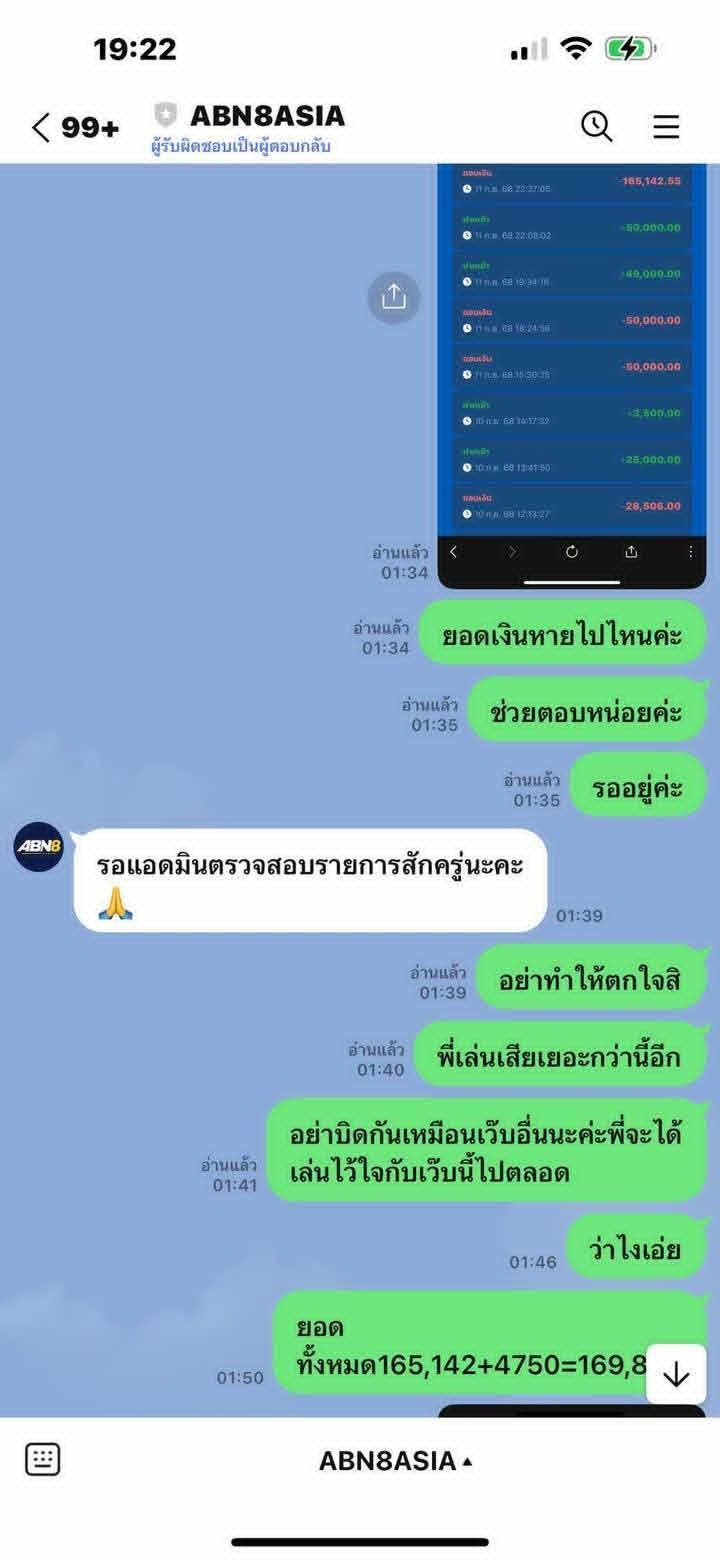Go back to the chat list
This screenshot has height=1560, width=720.
tap(42, 127)
